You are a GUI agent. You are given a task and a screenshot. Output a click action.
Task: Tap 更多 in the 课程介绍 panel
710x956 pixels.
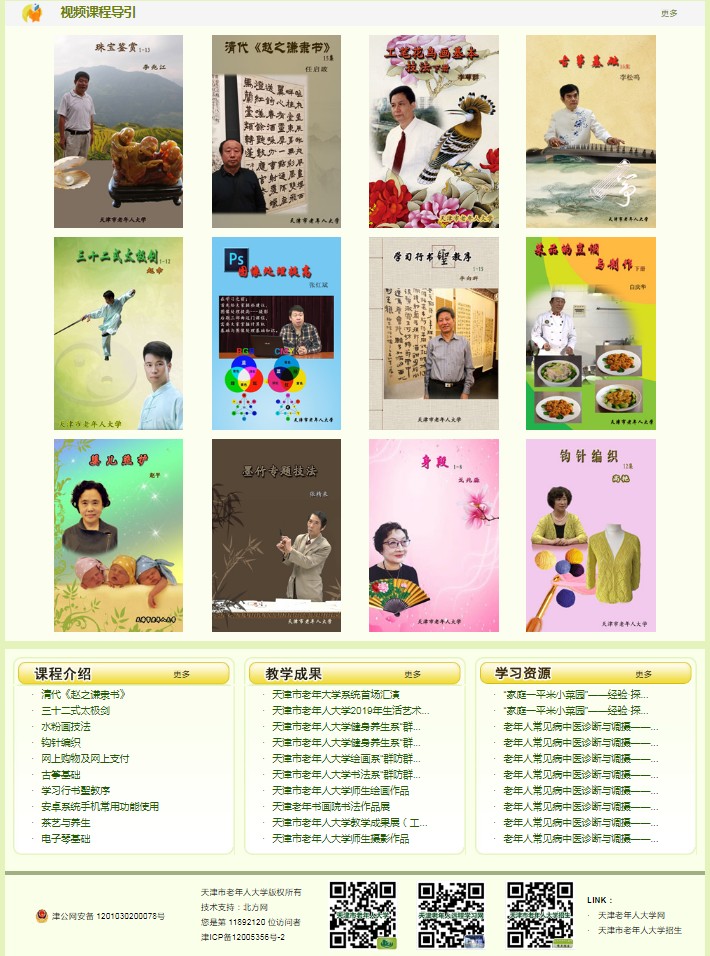pos(181,674)
